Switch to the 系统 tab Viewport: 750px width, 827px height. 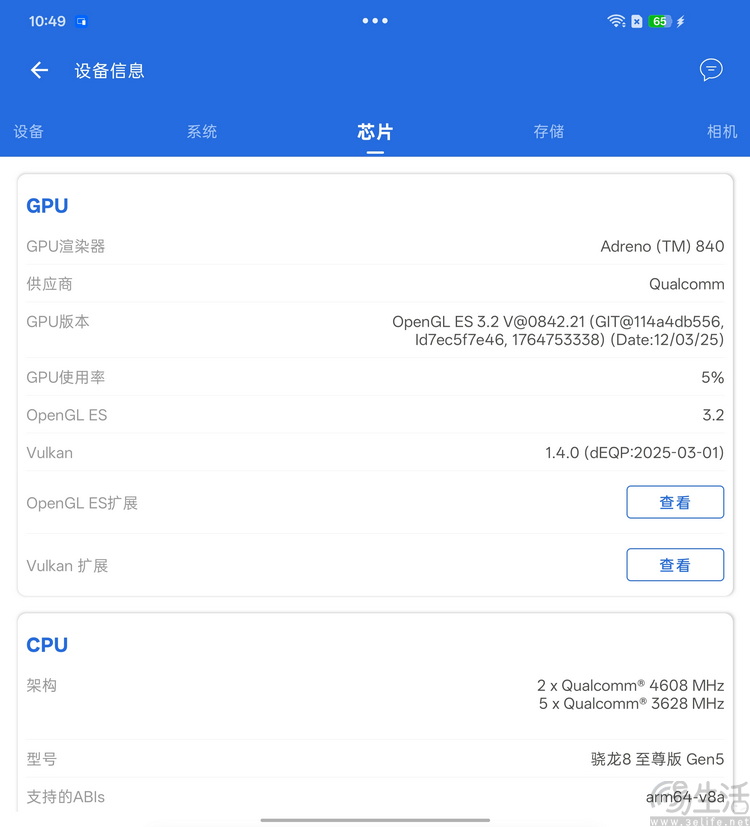[x=202, y=131]
